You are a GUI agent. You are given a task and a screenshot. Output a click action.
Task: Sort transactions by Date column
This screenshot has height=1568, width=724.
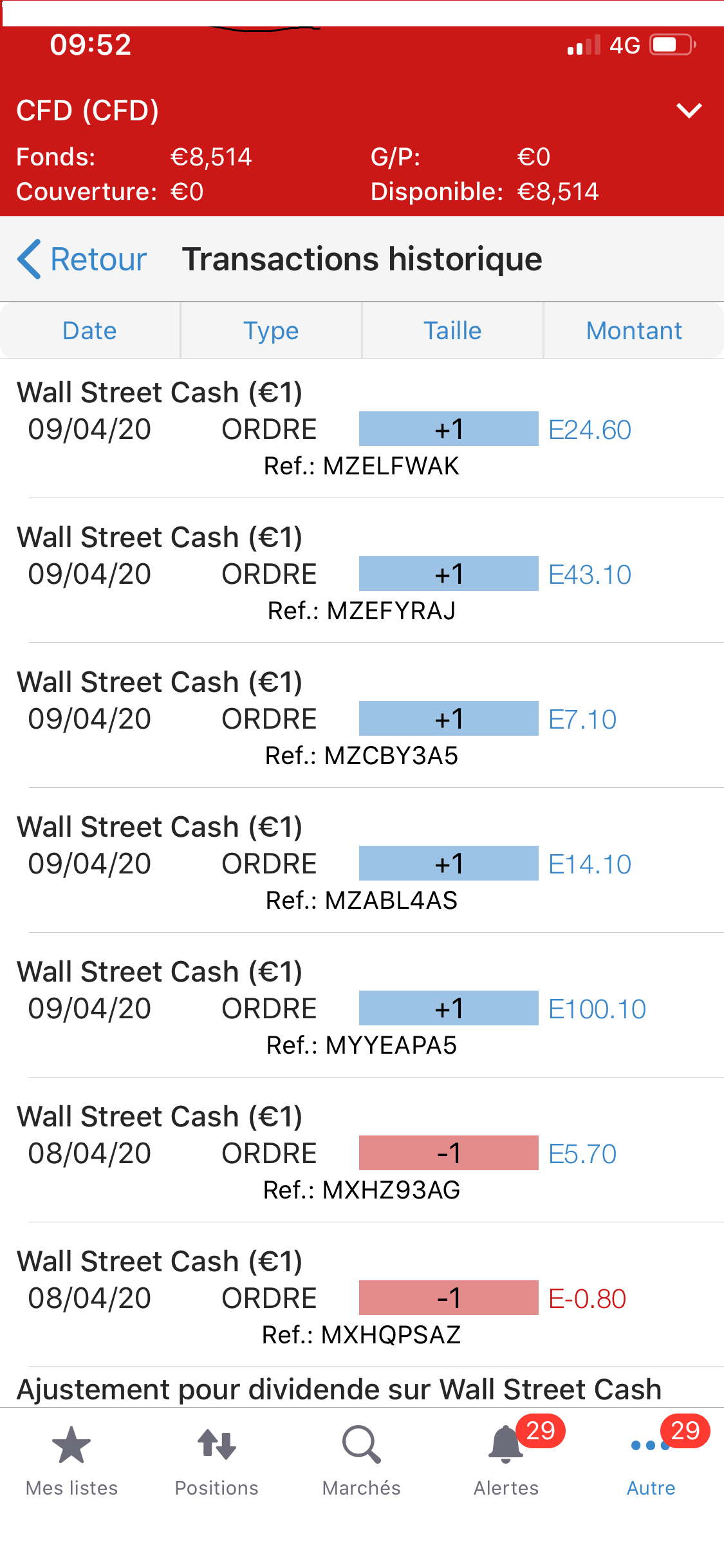[90, 331]
